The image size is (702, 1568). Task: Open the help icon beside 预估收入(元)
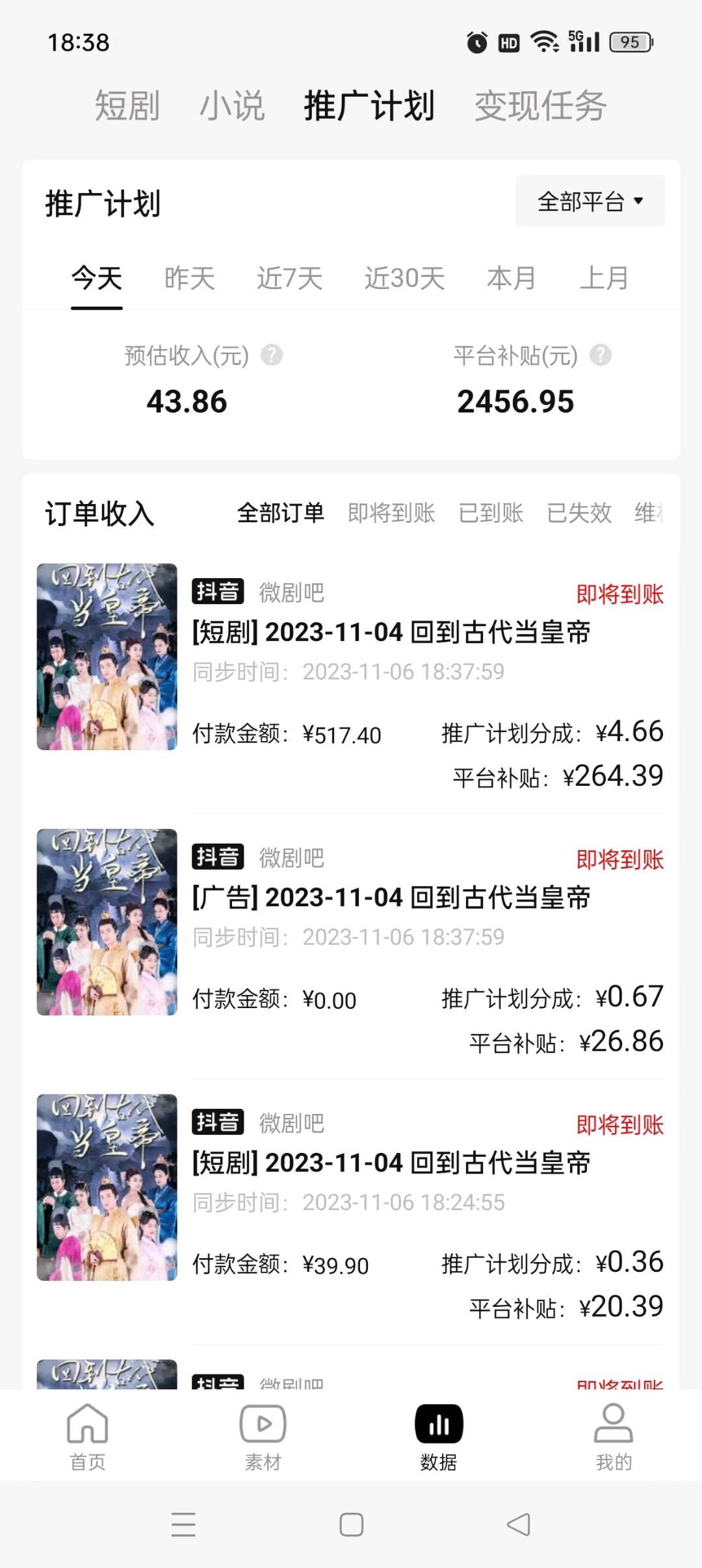[272, 355]
